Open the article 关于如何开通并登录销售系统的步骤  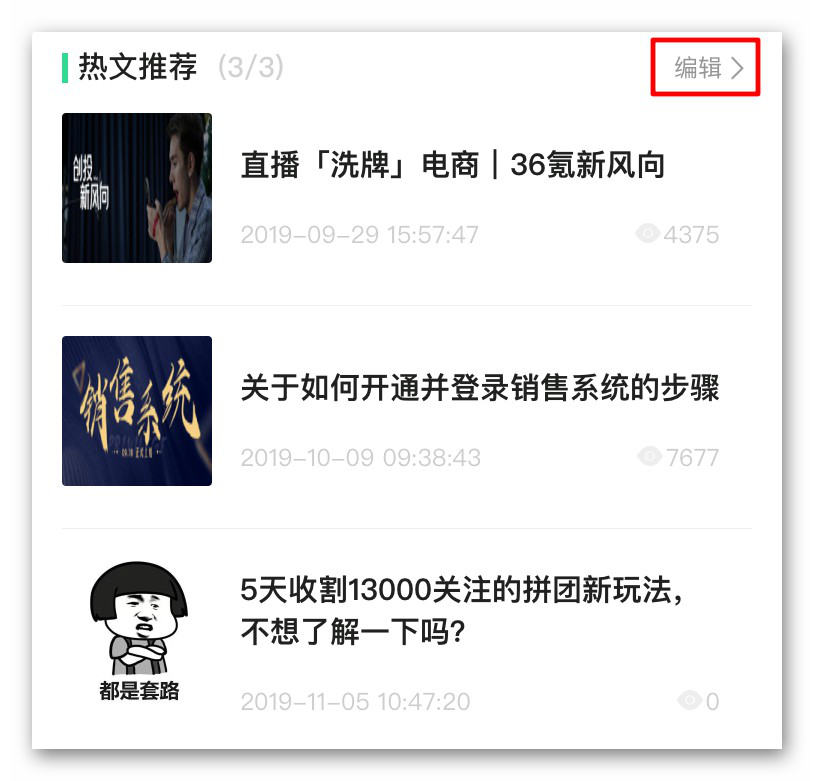[x=480, y=388]
